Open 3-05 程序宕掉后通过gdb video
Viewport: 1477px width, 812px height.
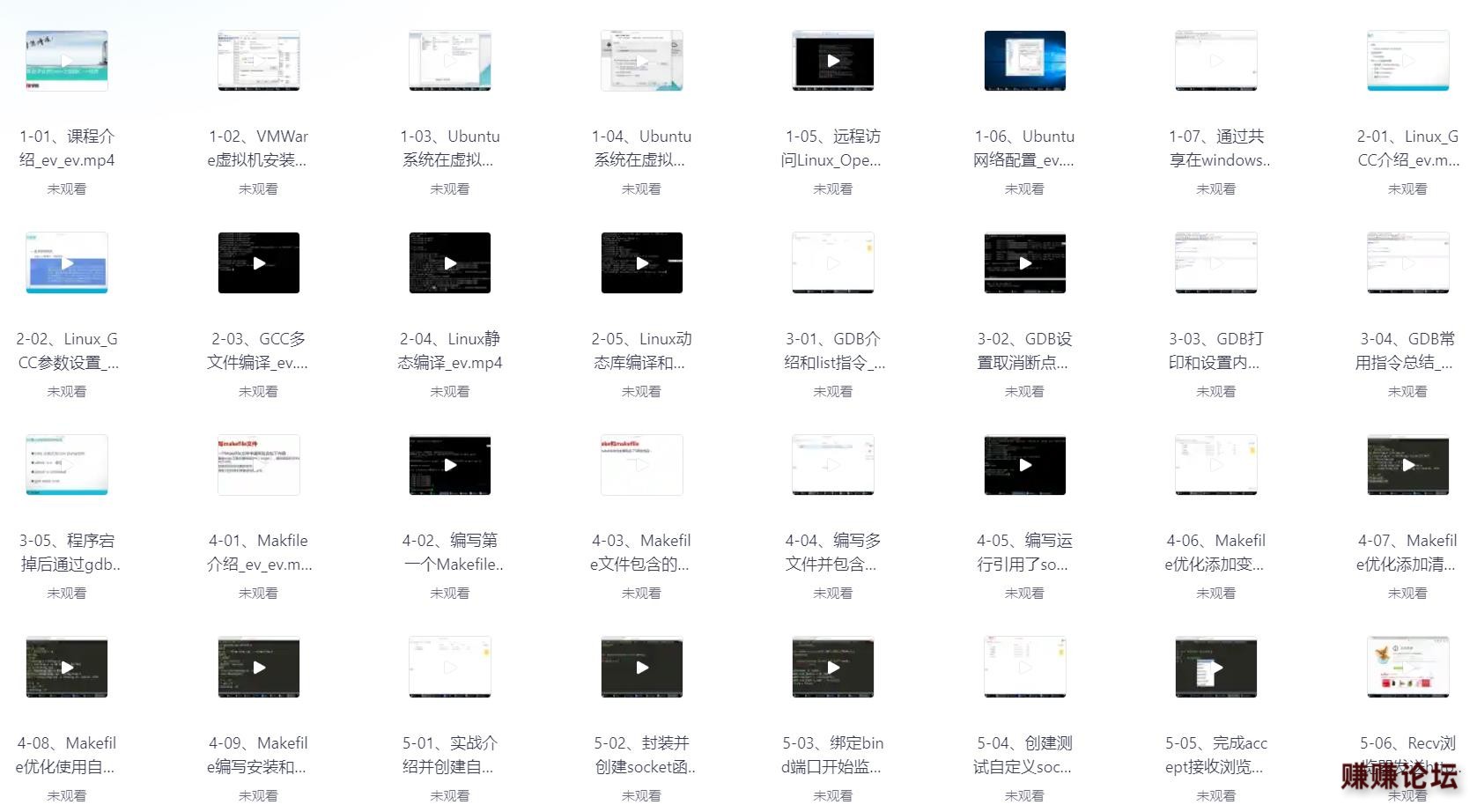coord(67,465)
